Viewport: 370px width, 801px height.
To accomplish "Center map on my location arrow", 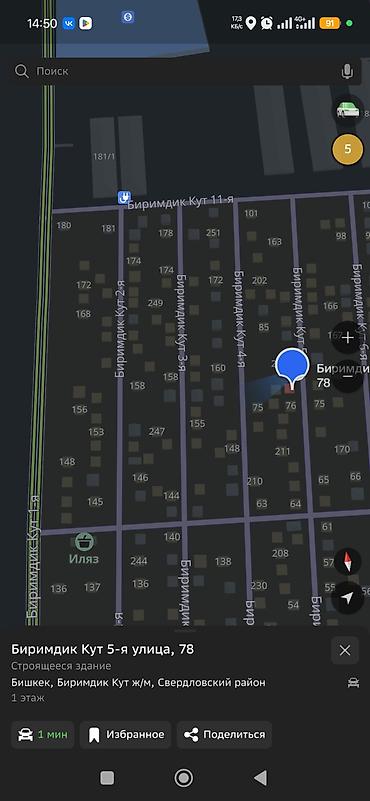I will (348, 597).
